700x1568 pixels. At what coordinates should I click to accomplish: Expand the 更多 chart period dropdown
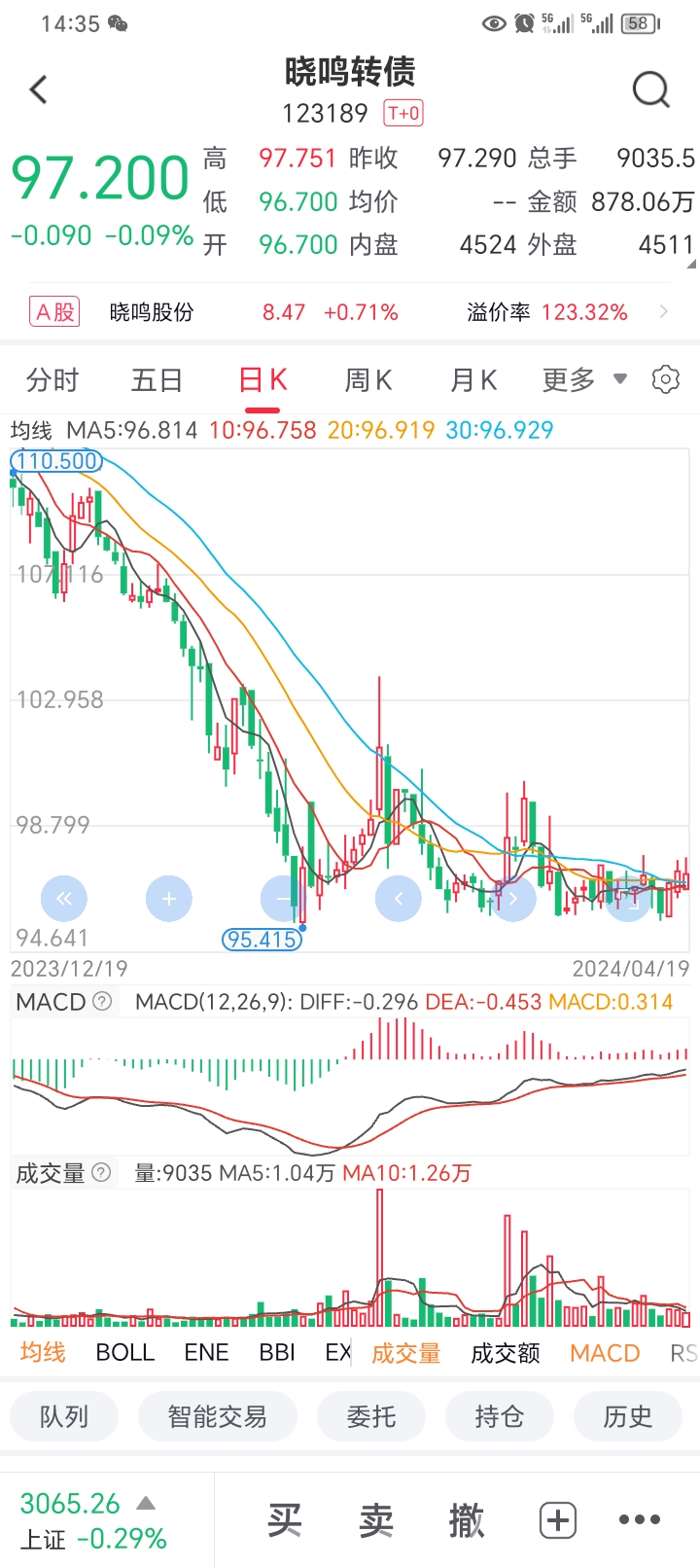583,380
